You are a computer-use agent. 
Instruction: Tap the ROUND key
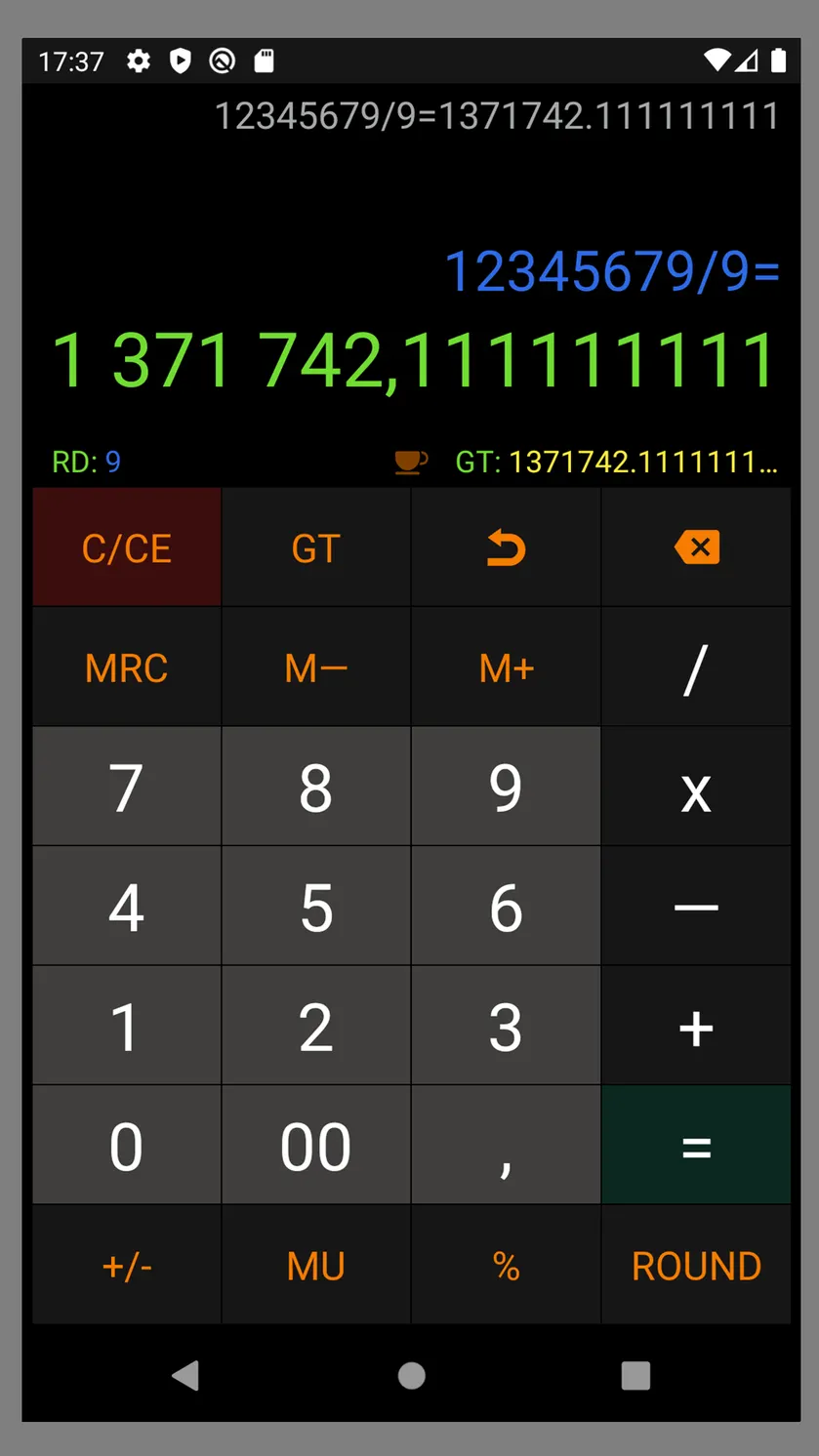[x=696, y=1265]
